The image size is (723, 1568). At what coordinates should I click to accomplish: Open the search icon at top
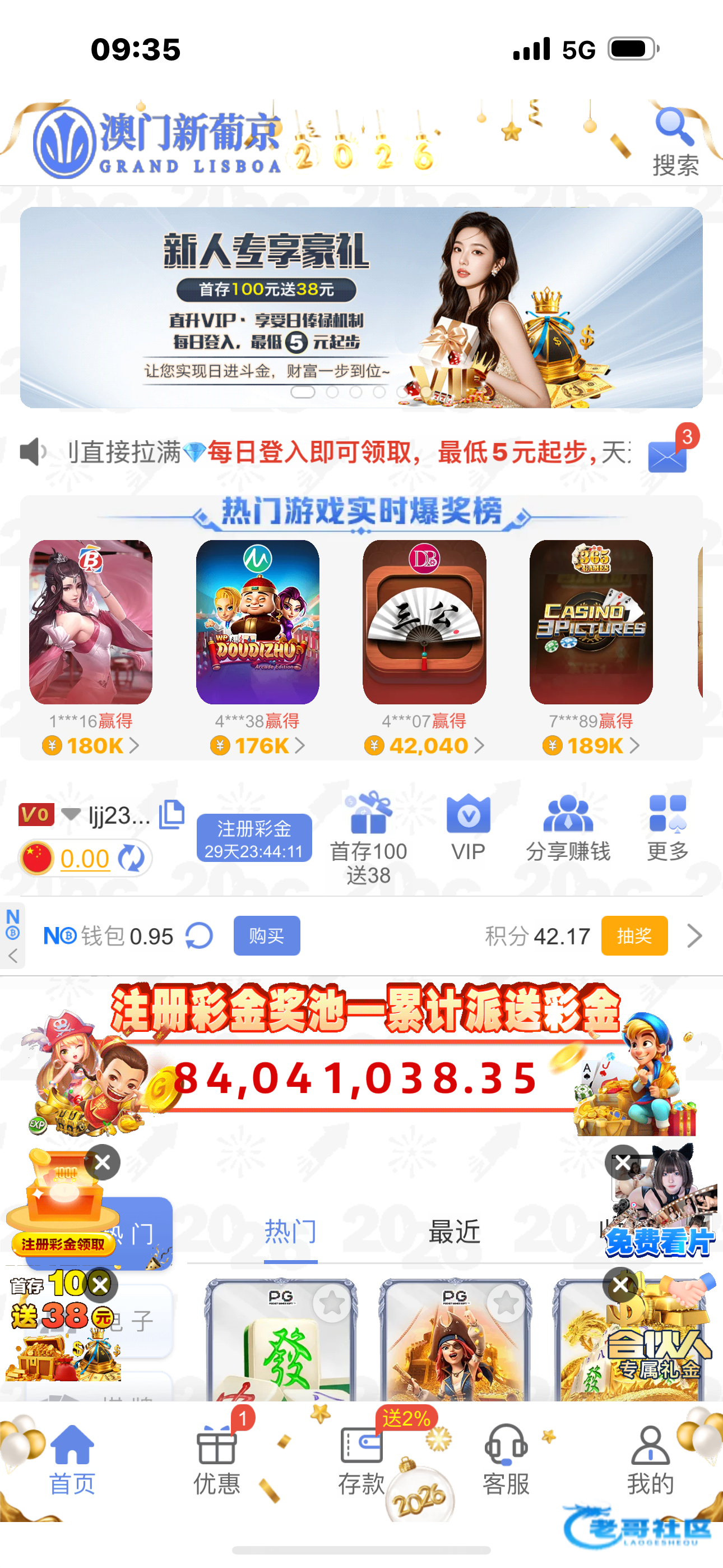675,141
